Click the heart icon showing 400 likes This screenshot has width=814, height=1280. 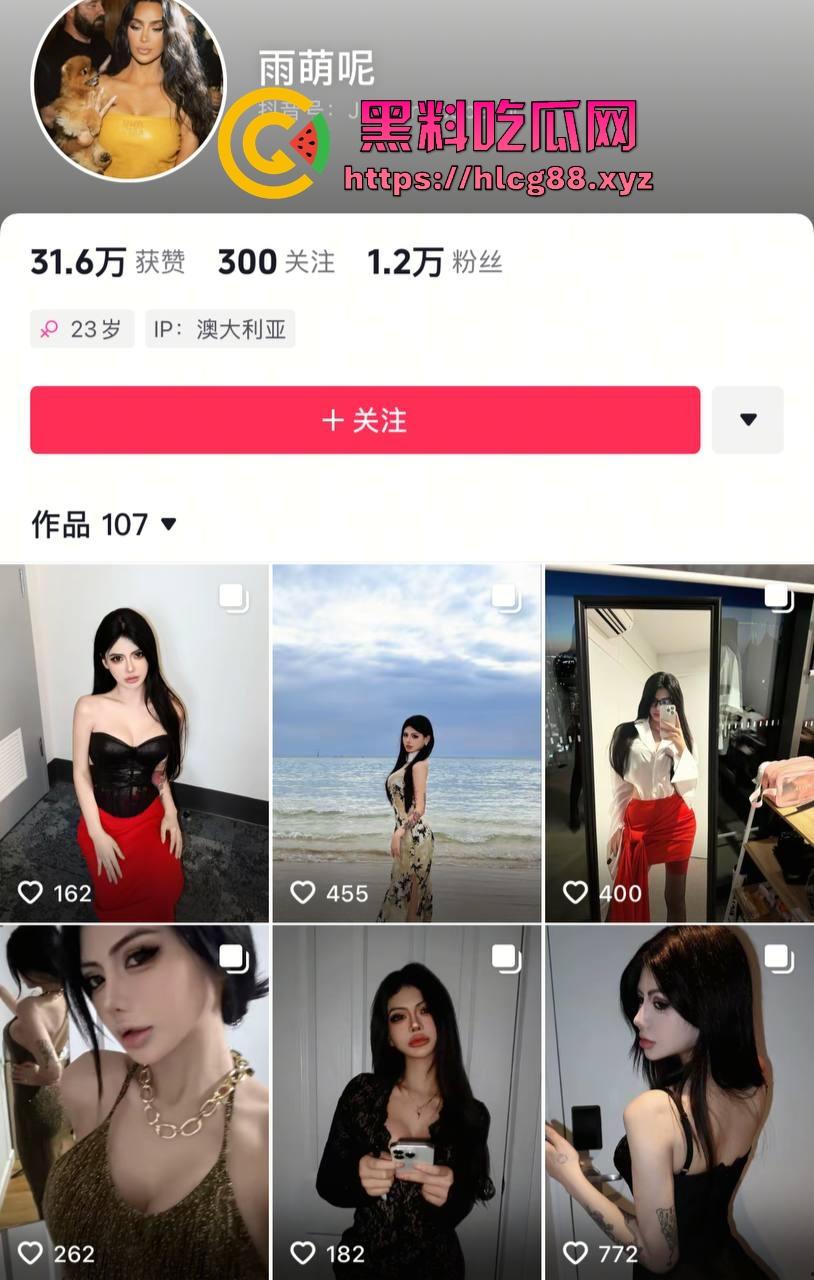575,893
